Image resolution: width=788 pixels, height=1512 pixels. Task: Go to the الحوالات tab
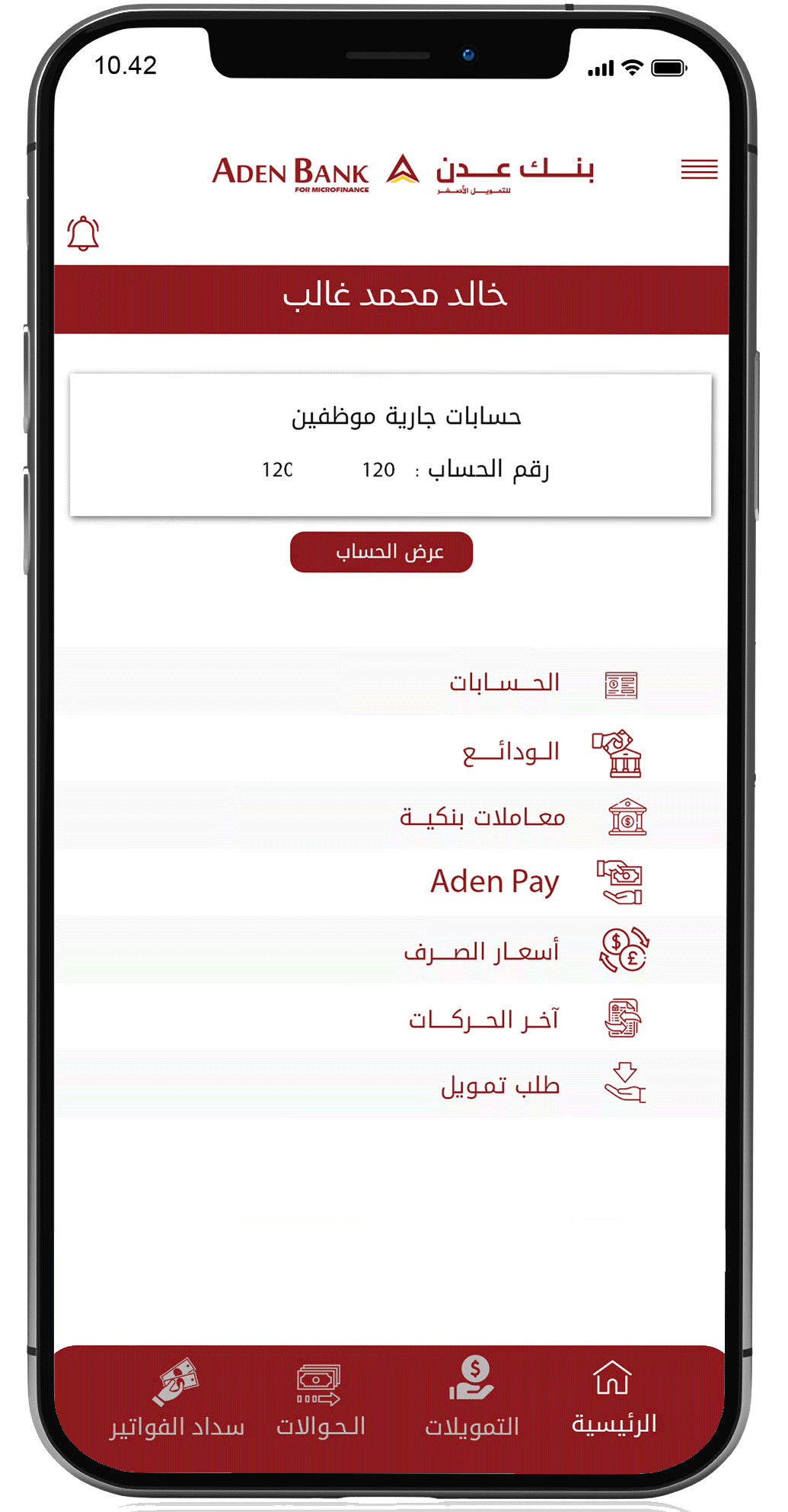(321, 1399)
